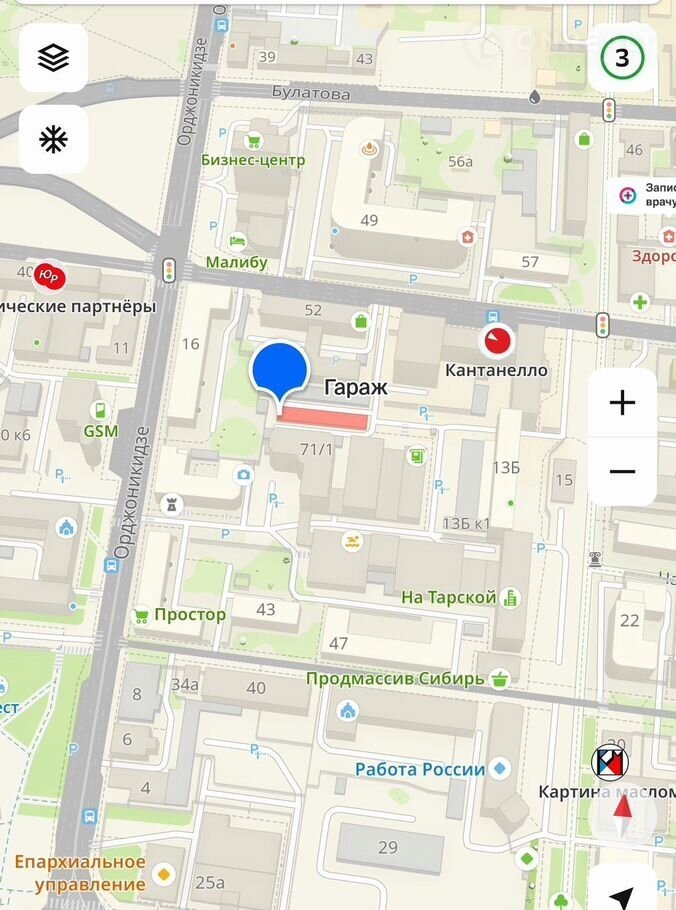
Task: Select the blue Гараж pin
Action: 278,371
